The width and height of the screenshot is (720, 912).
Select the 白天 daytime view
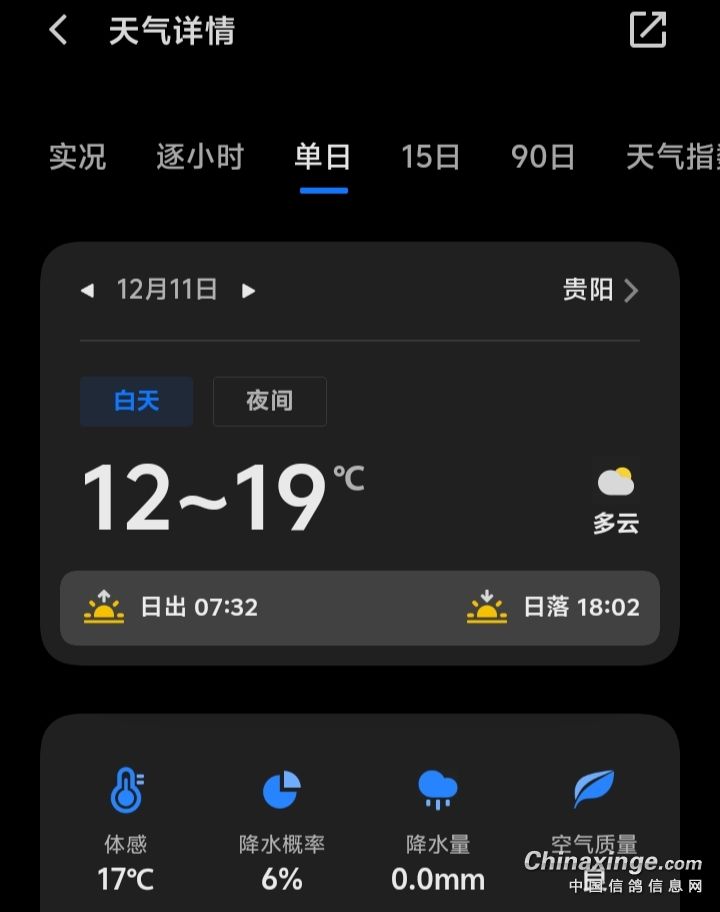pyautogui.click(x=137, y=402)
